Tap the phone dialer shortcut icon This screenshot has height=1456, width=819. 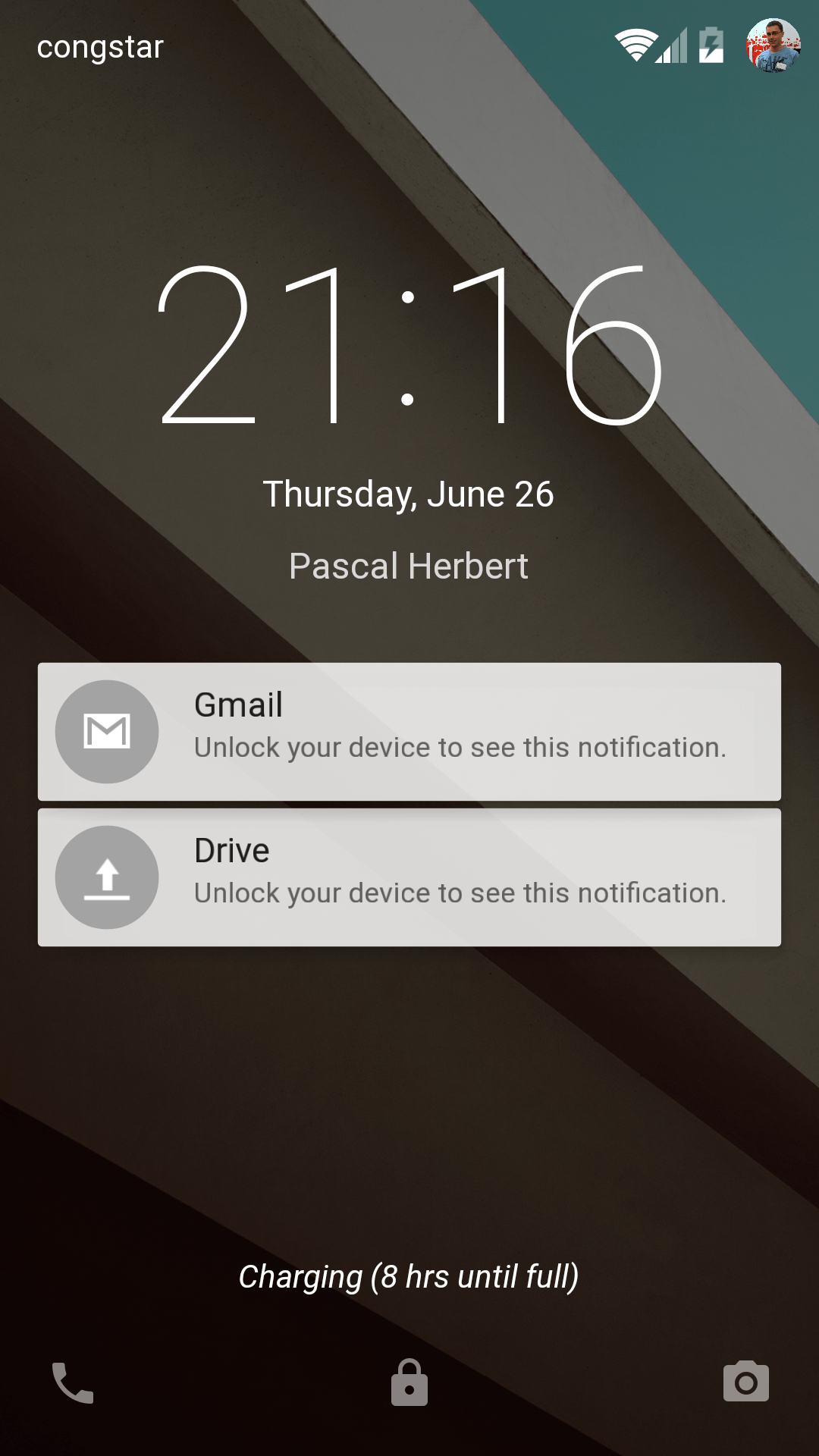pyautogui.click(x=73, y=1382)
